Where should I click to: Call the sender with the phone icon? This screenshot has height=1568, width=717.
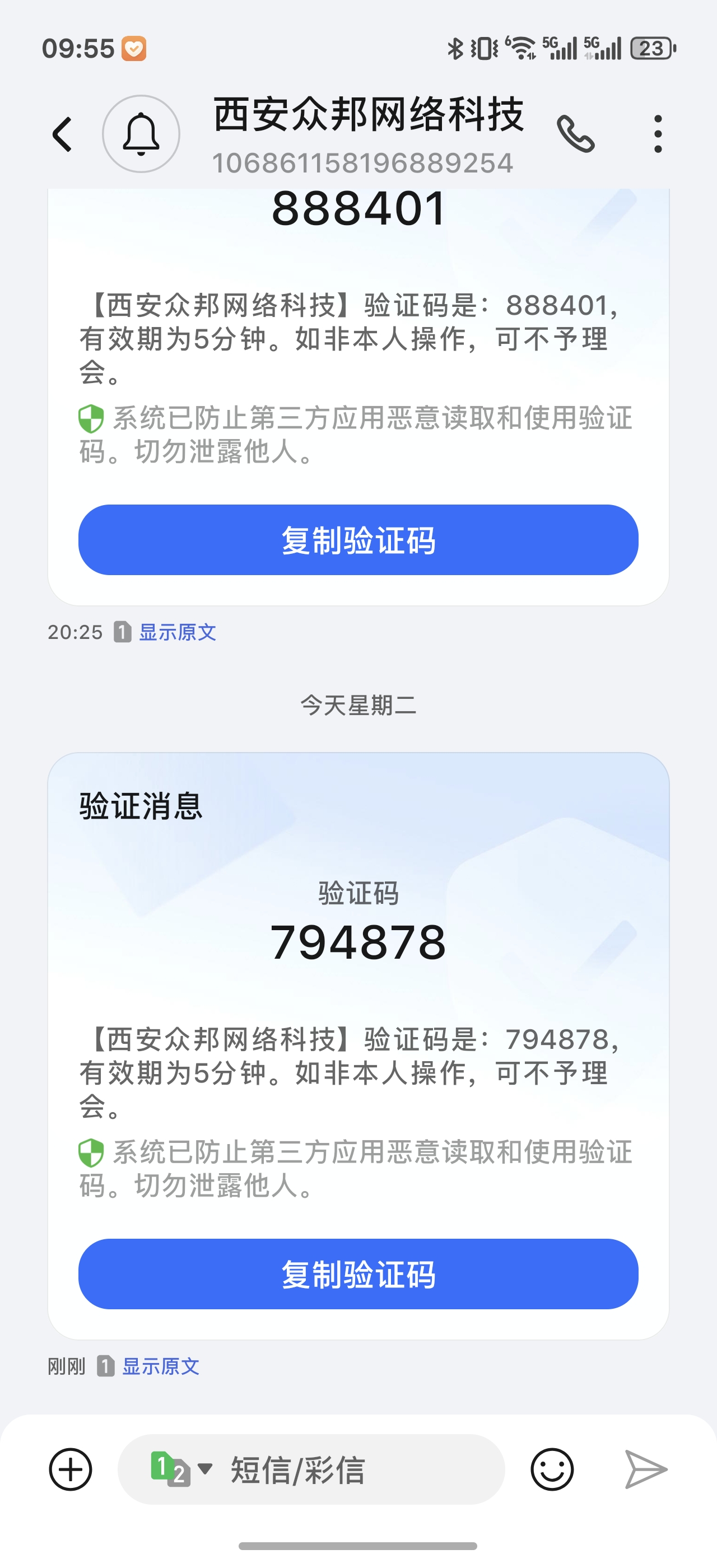click(x=575, y=134)
